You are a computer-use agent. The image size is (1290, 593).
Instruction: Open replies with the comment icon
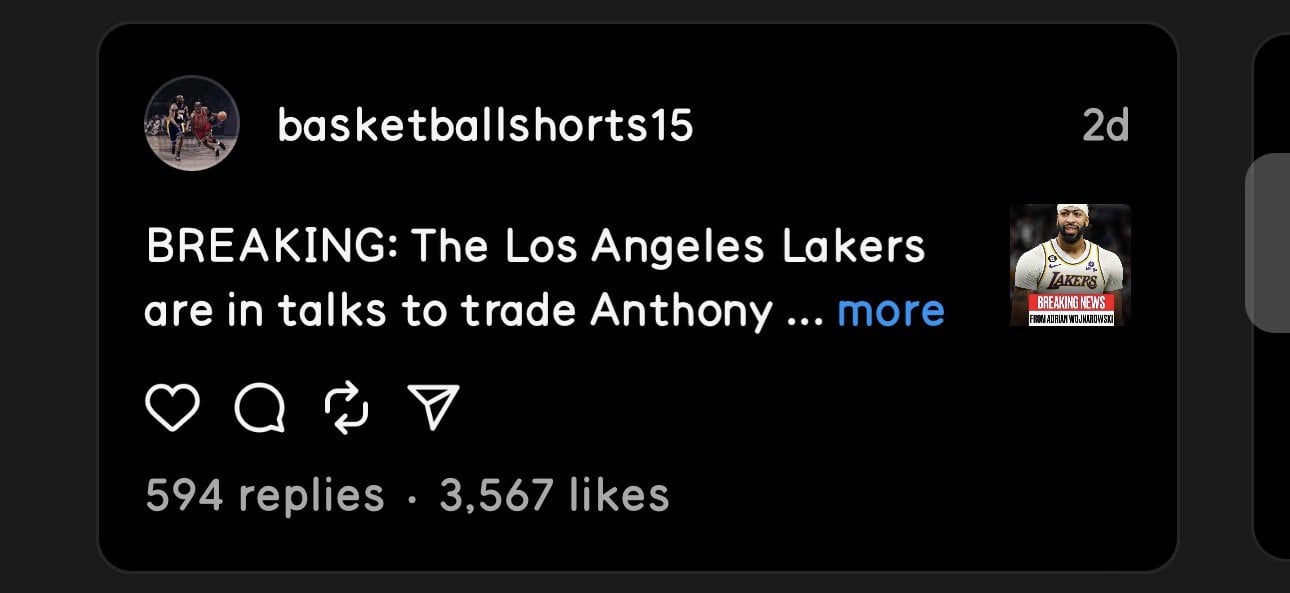tap(259, 409)
